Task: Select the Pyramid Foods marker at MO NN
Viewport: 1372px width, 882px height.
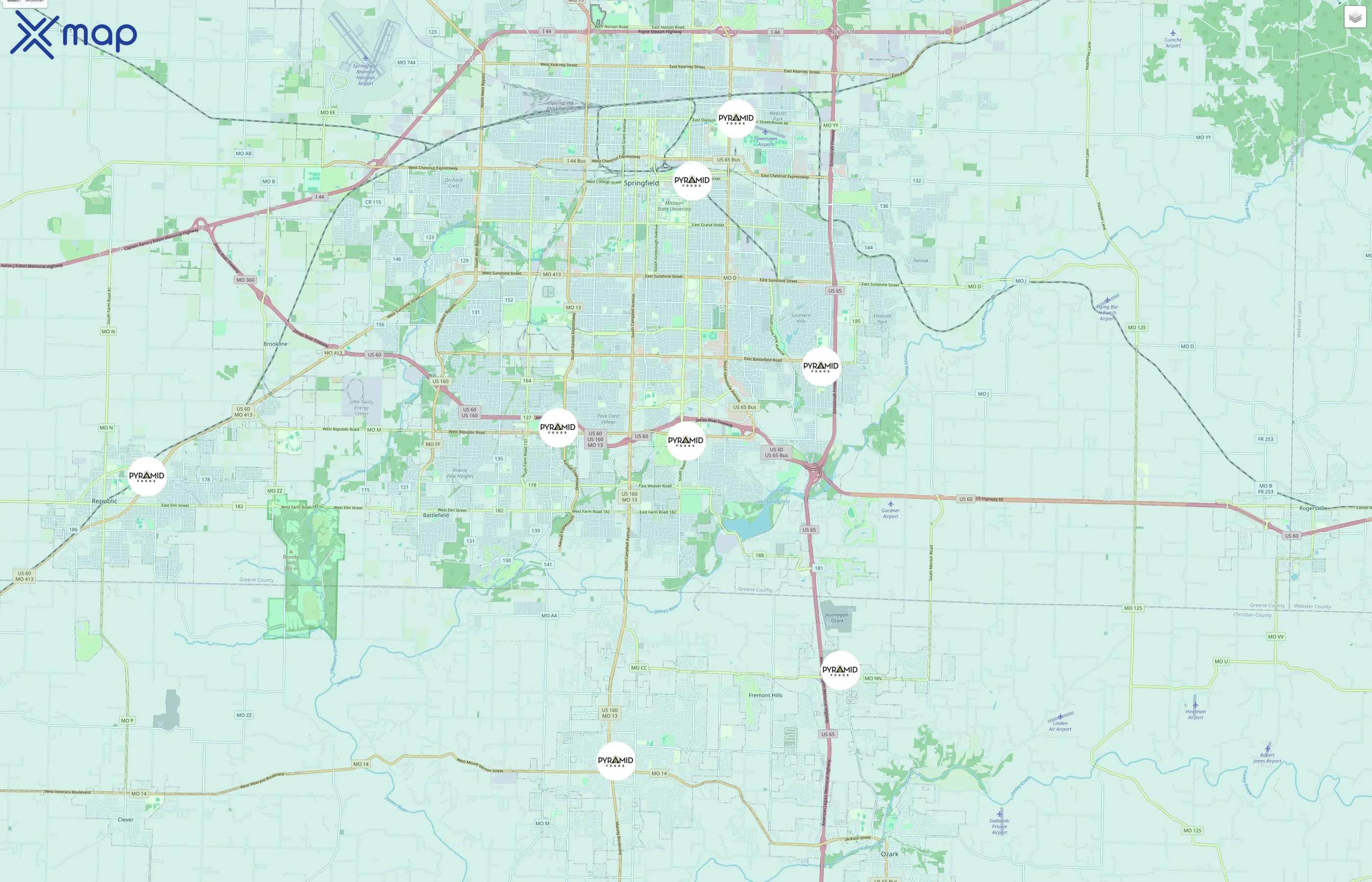Action: click(839, 670)
